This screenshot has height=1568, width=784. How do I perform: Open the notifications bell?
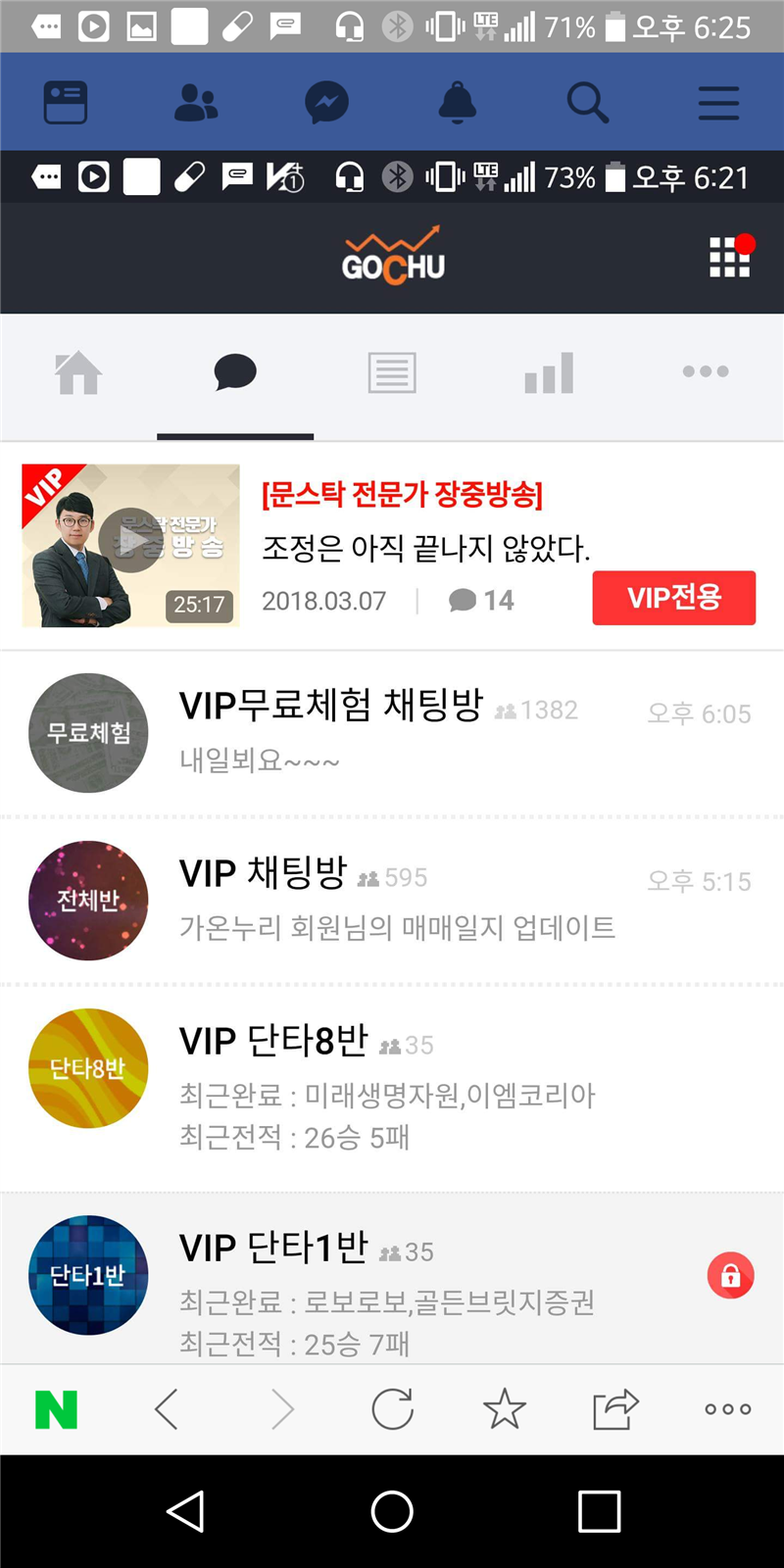click(457, 103)
